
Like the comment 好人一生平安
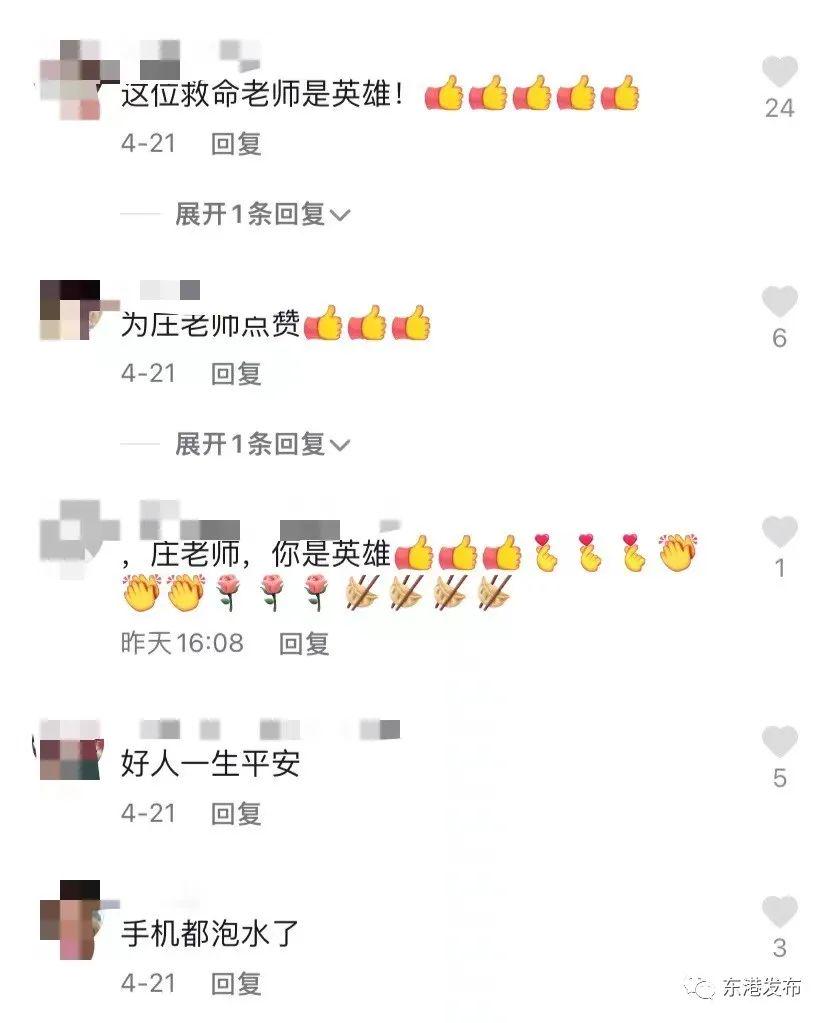pyautogui.click(x=779, y=743)
